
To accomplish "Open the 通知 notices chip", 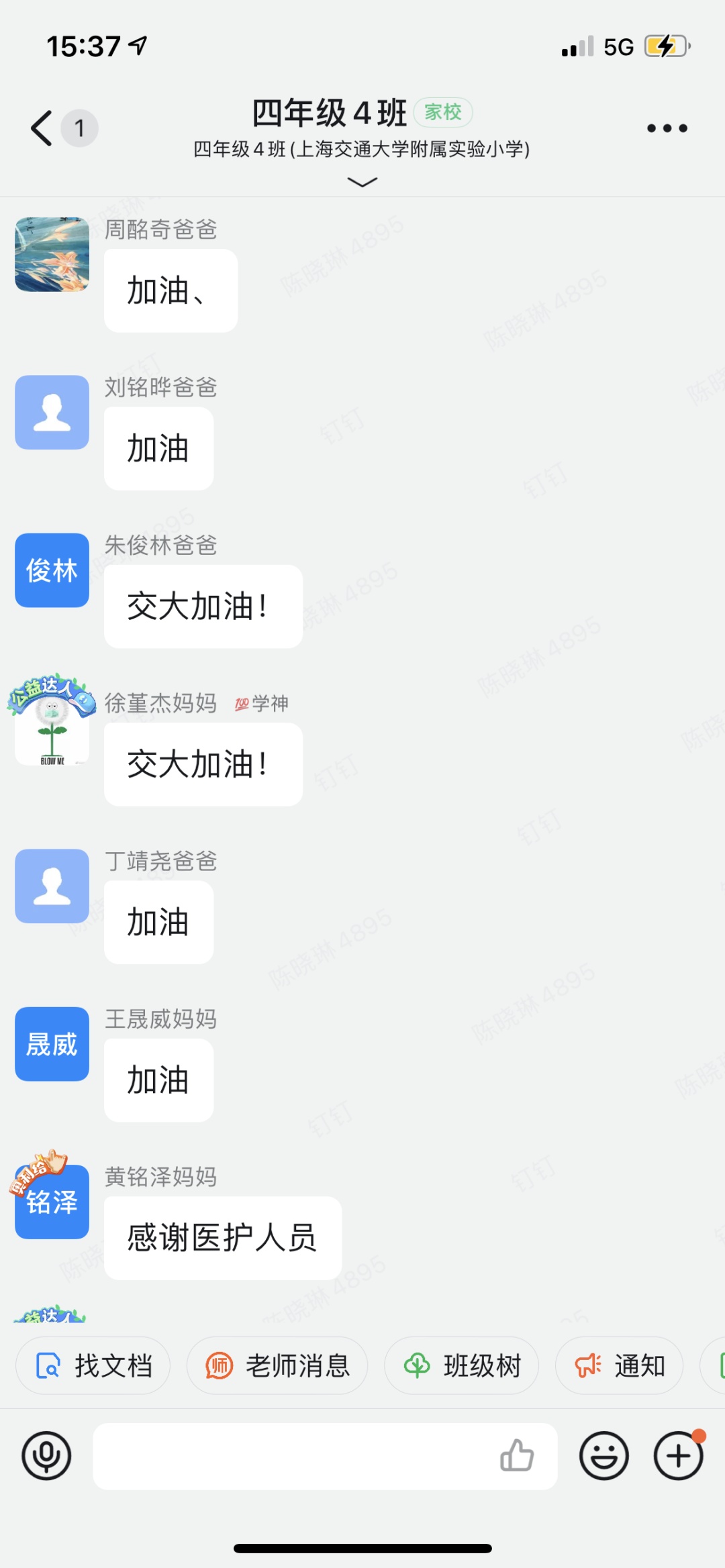I will coord(619,1365).
